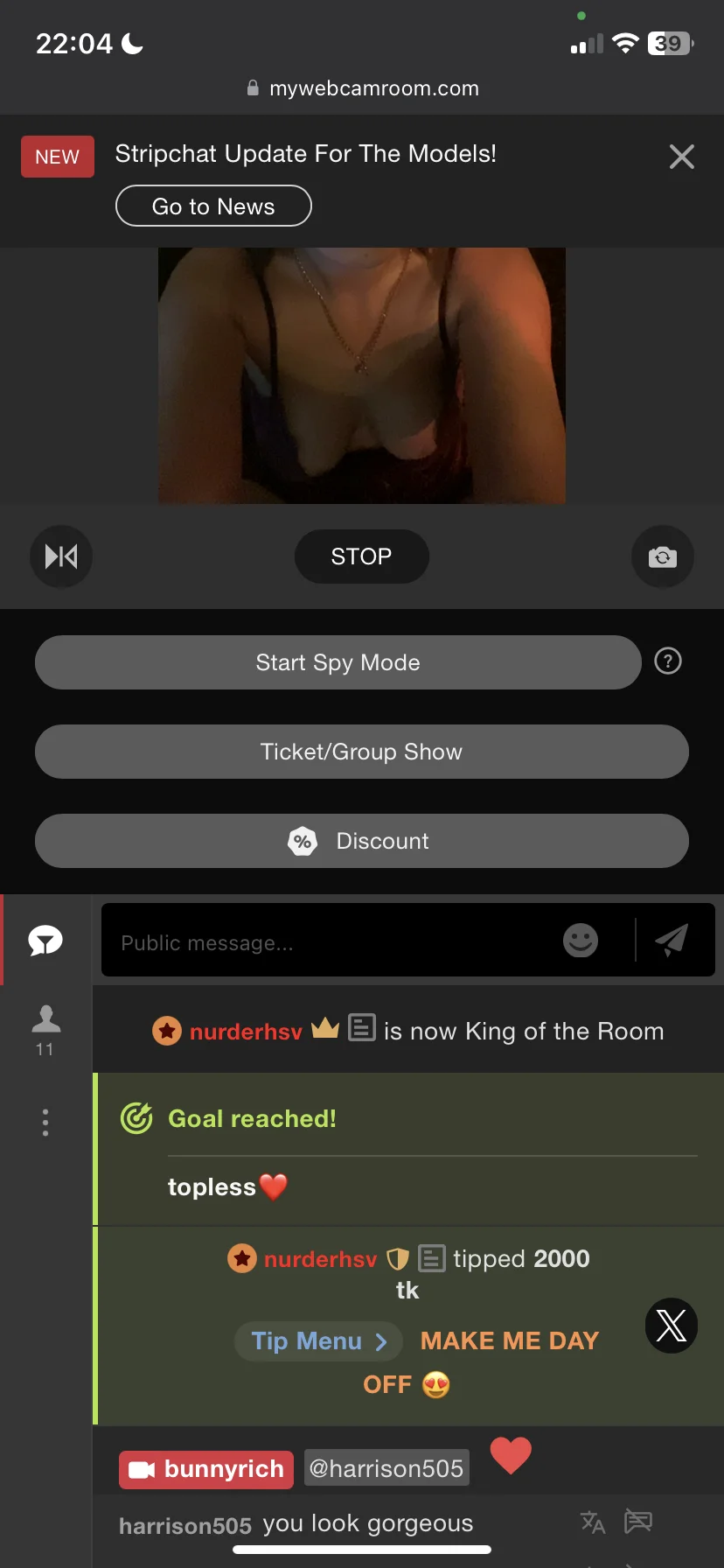Open the more options dots

pos(45,1122)
